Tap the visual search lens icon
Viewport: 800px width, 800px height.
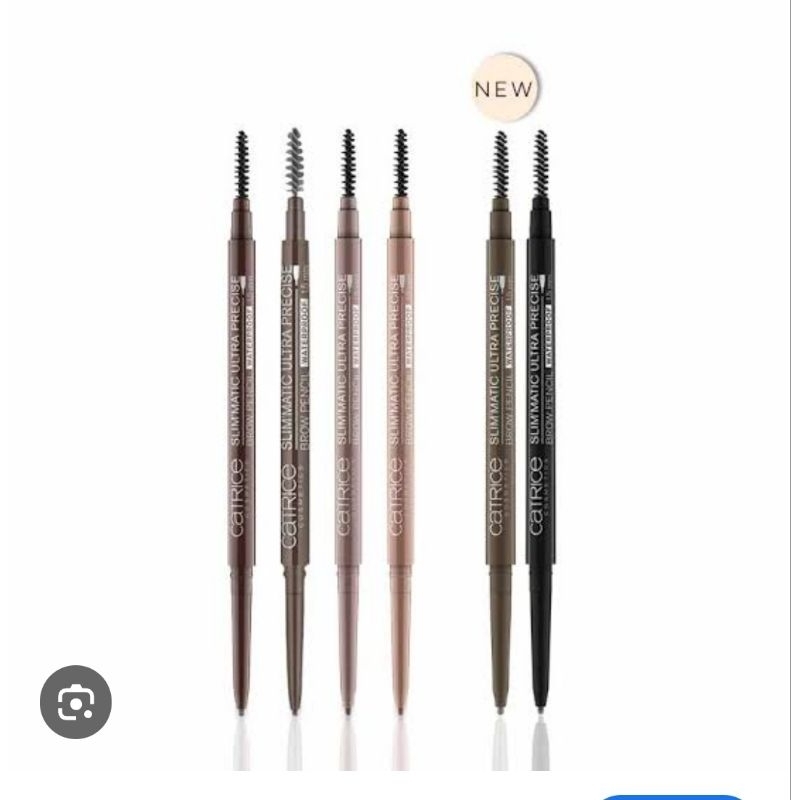(x=75, y=702)
